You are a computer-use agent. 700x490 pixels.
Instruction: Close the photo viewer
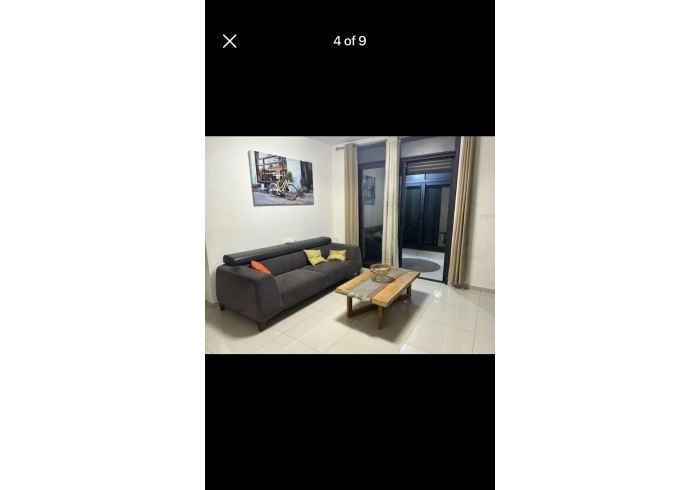(x=229, y=41)
